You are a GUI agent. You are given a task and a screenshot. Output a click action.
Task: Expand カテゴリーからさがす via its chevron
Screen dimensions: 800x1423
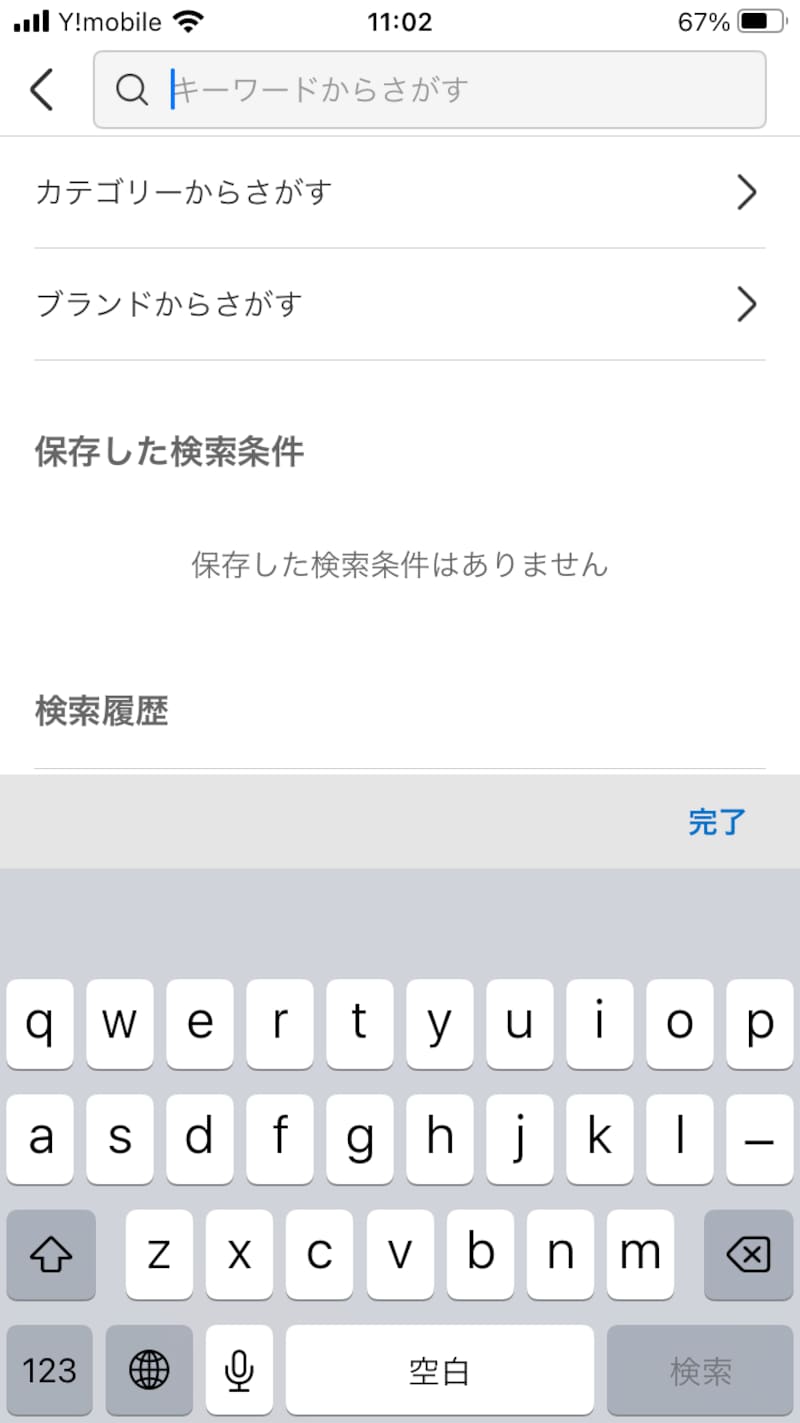point(746,192)
